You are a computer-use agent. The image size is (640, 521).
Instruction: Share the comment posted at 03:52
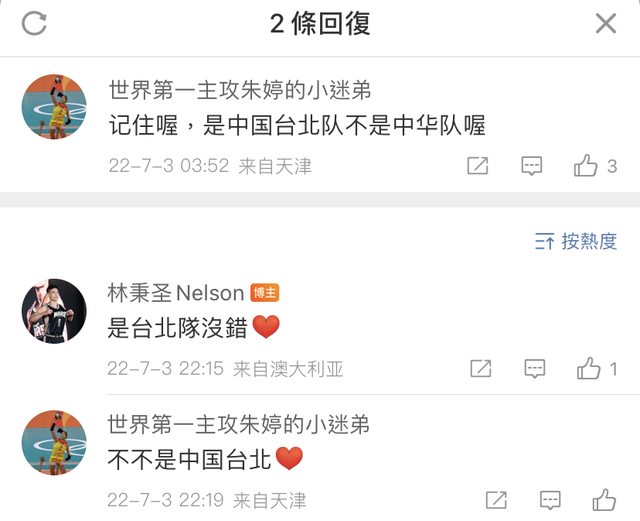478,166
